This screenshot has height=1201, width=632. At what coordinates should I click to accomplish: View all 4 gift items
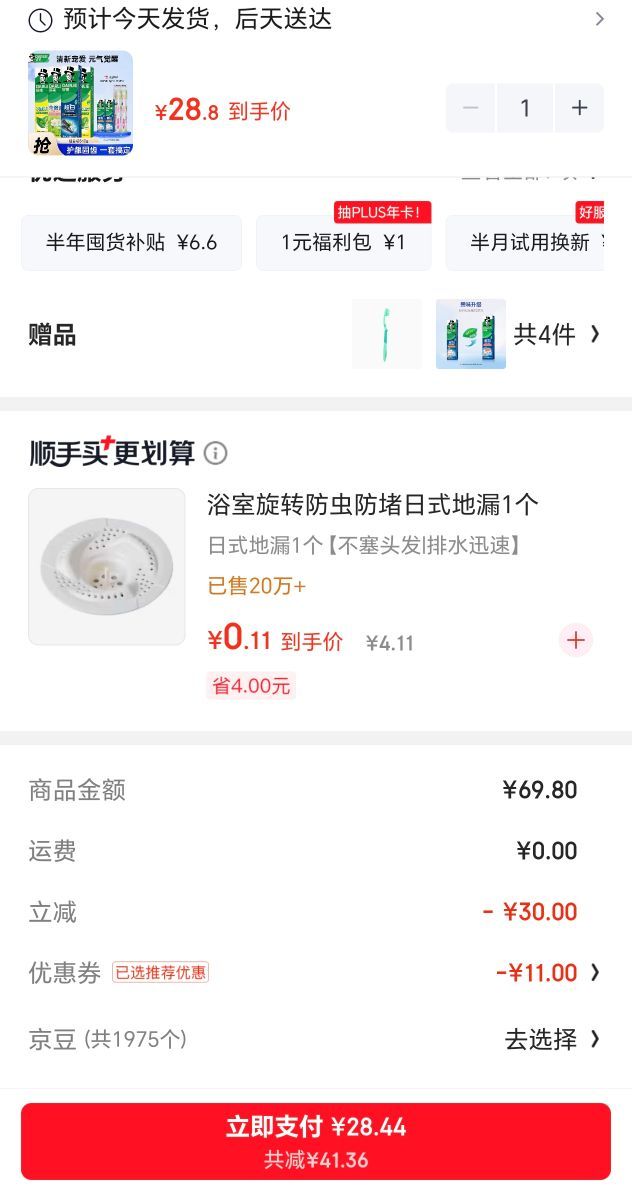click(x=556, y=334)
